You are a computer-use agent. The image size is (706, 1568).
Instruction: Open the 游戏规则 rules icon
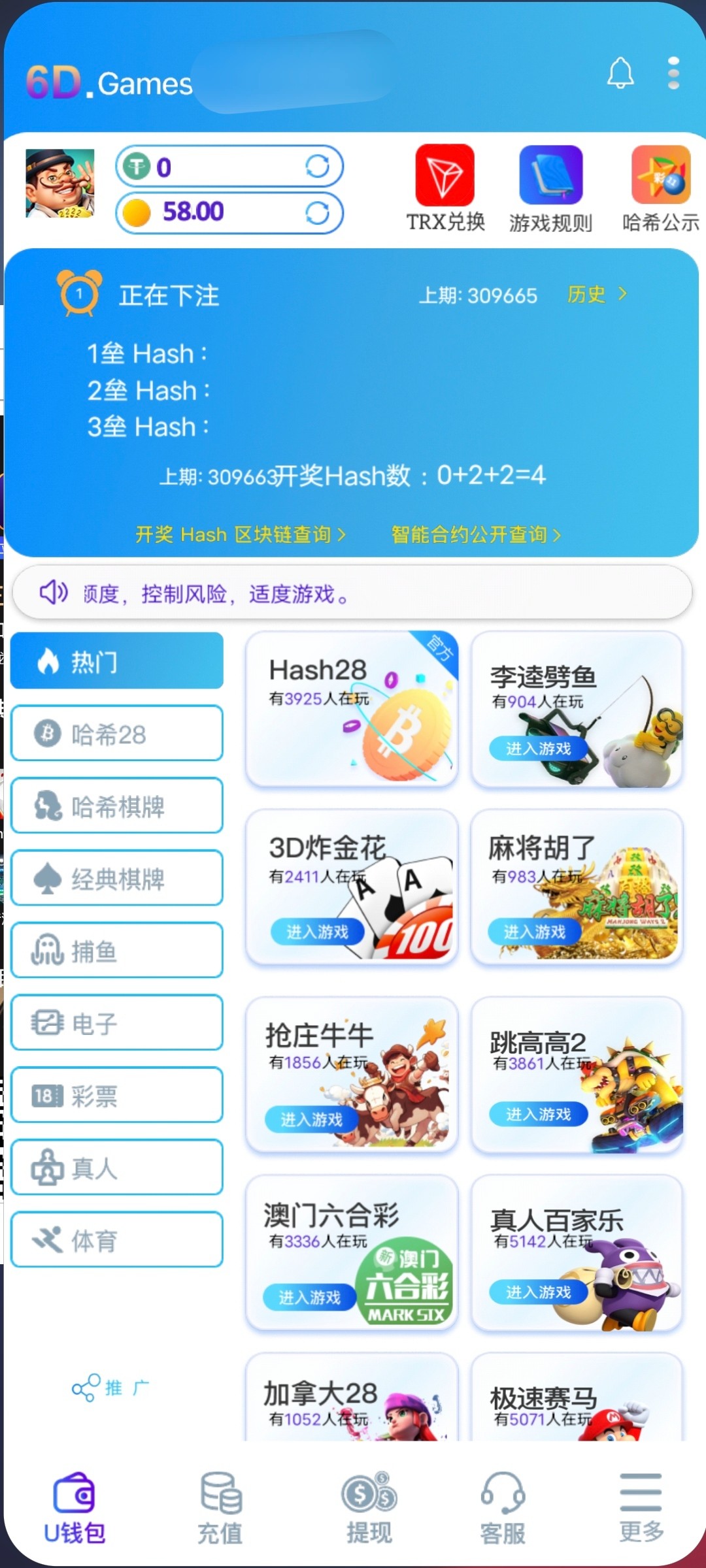click(x=550, y=176)
